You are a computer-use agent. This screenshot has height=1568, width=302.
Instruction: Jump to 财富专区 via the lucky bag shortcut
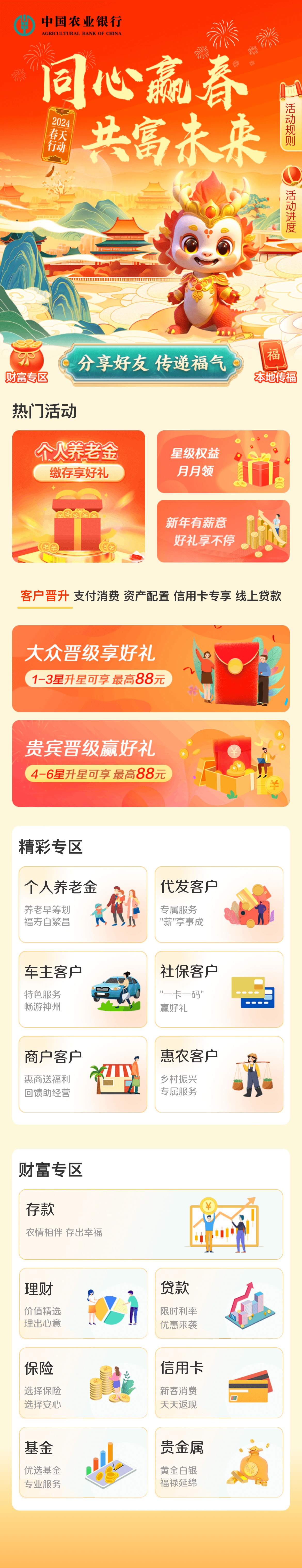pyautogui.click(x=26, y=363)
